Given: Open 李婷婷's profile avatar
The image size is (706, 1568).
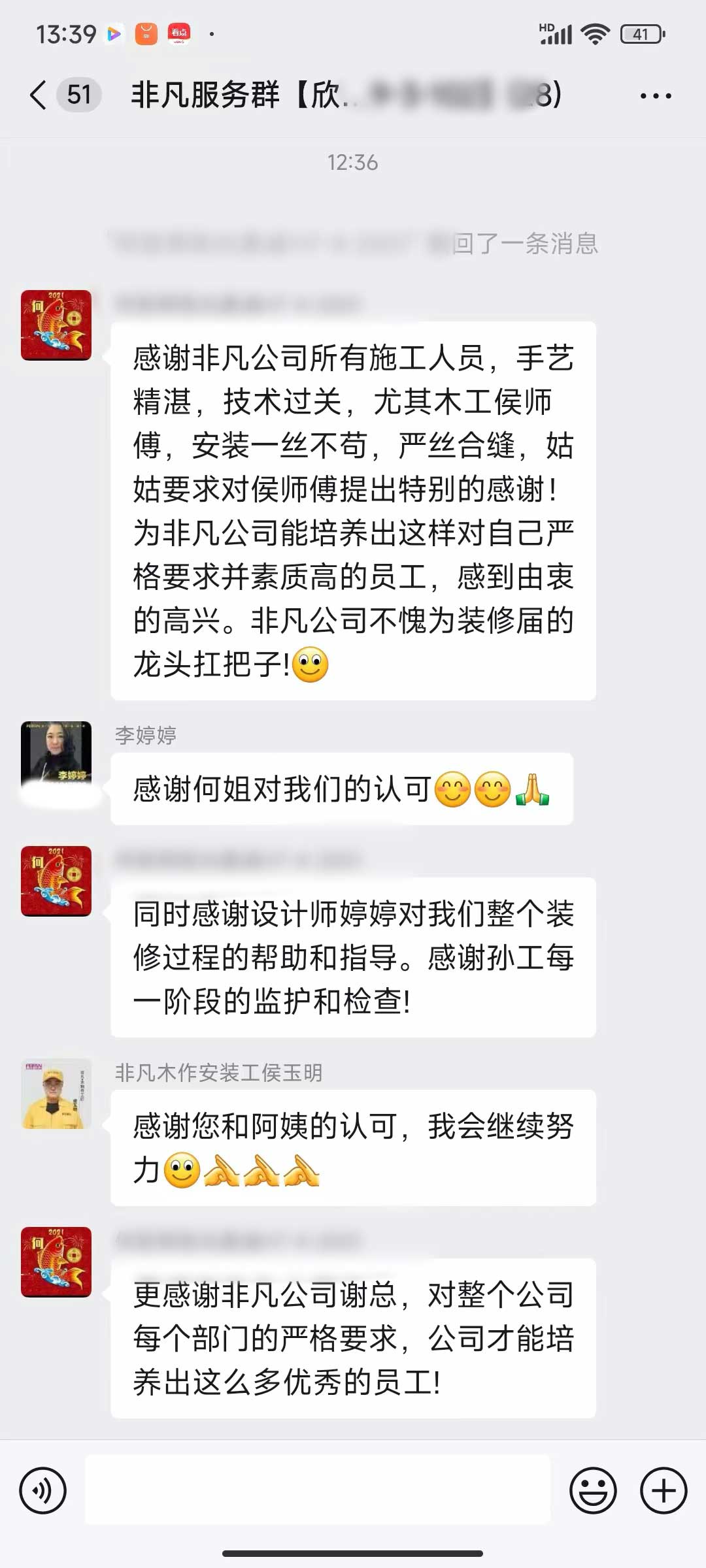Looking at the screenshot, I should click(x=56, y=756).
